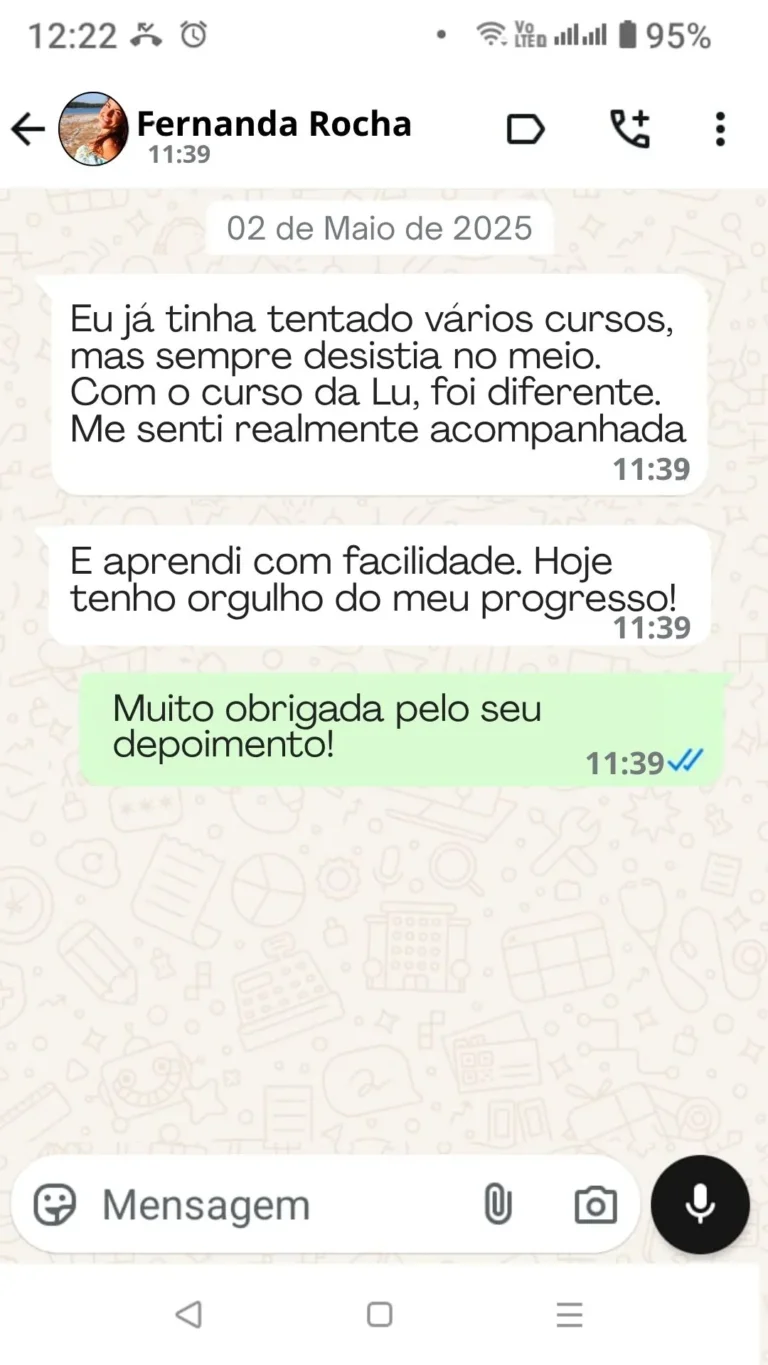
Task: Tap the Mensagem input field
Action: (x=250, y=1204)
